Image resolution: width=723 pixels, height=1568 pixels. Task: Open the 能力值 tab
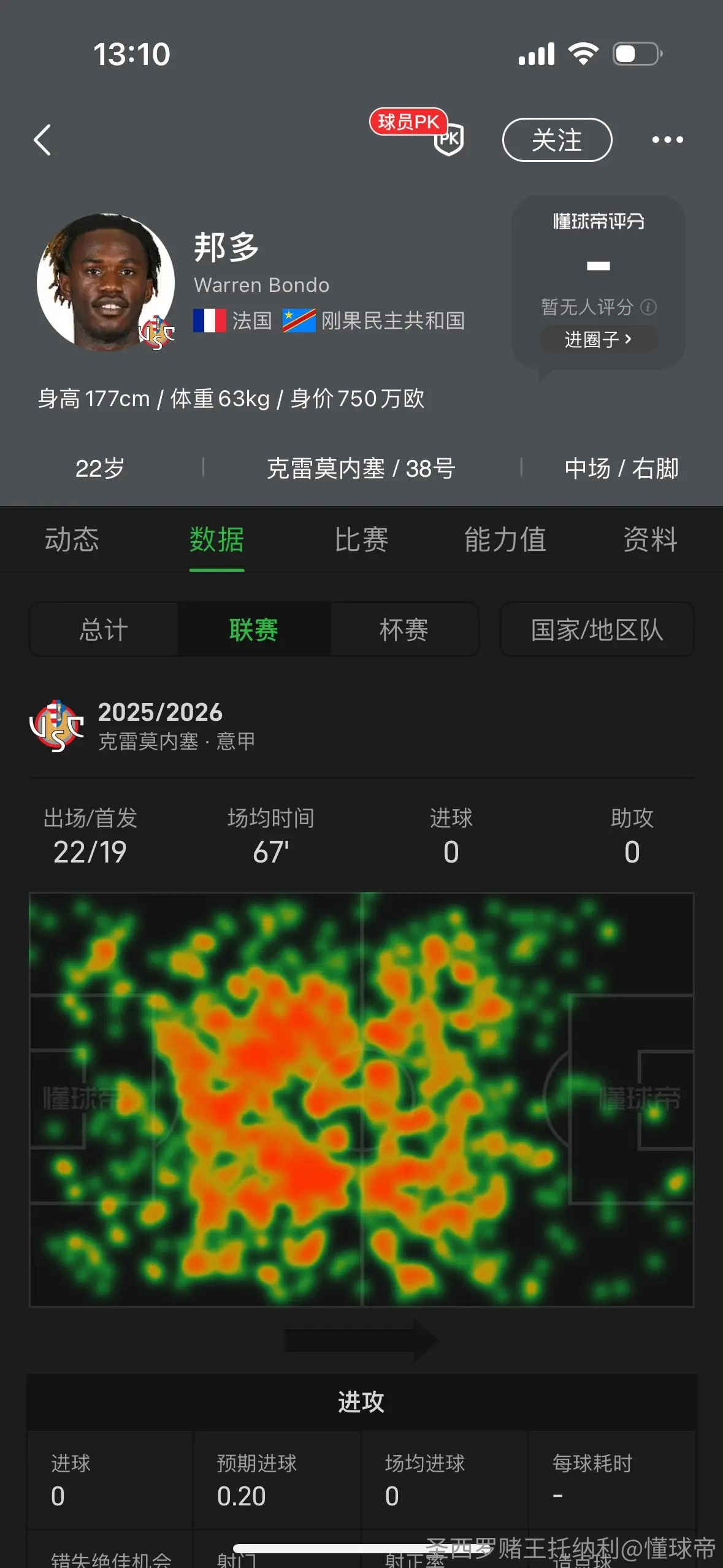[x=505, y=540]
